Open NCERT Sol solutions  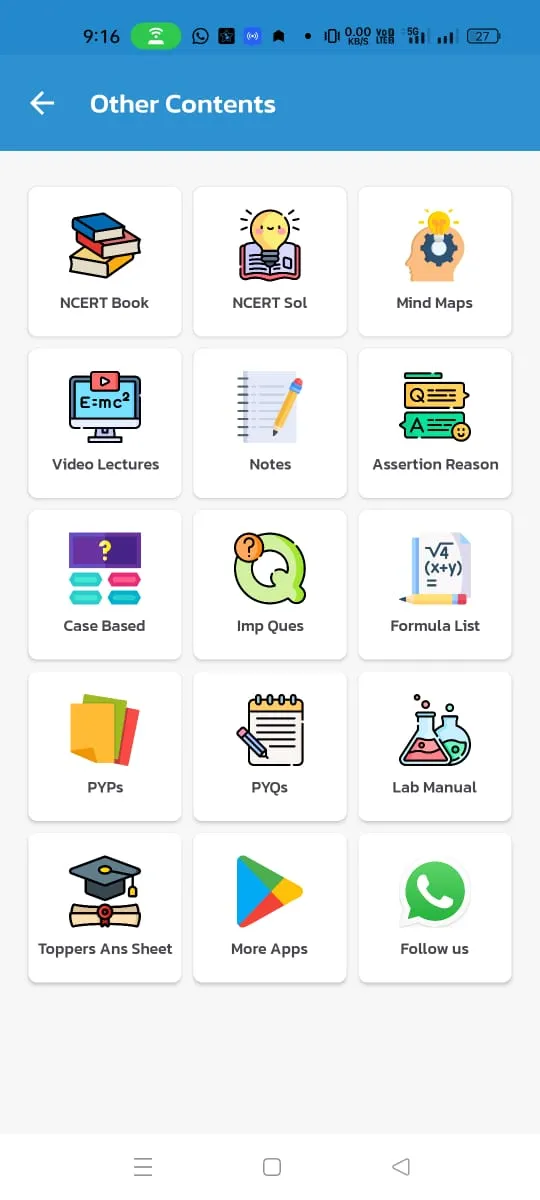point(270,261)
